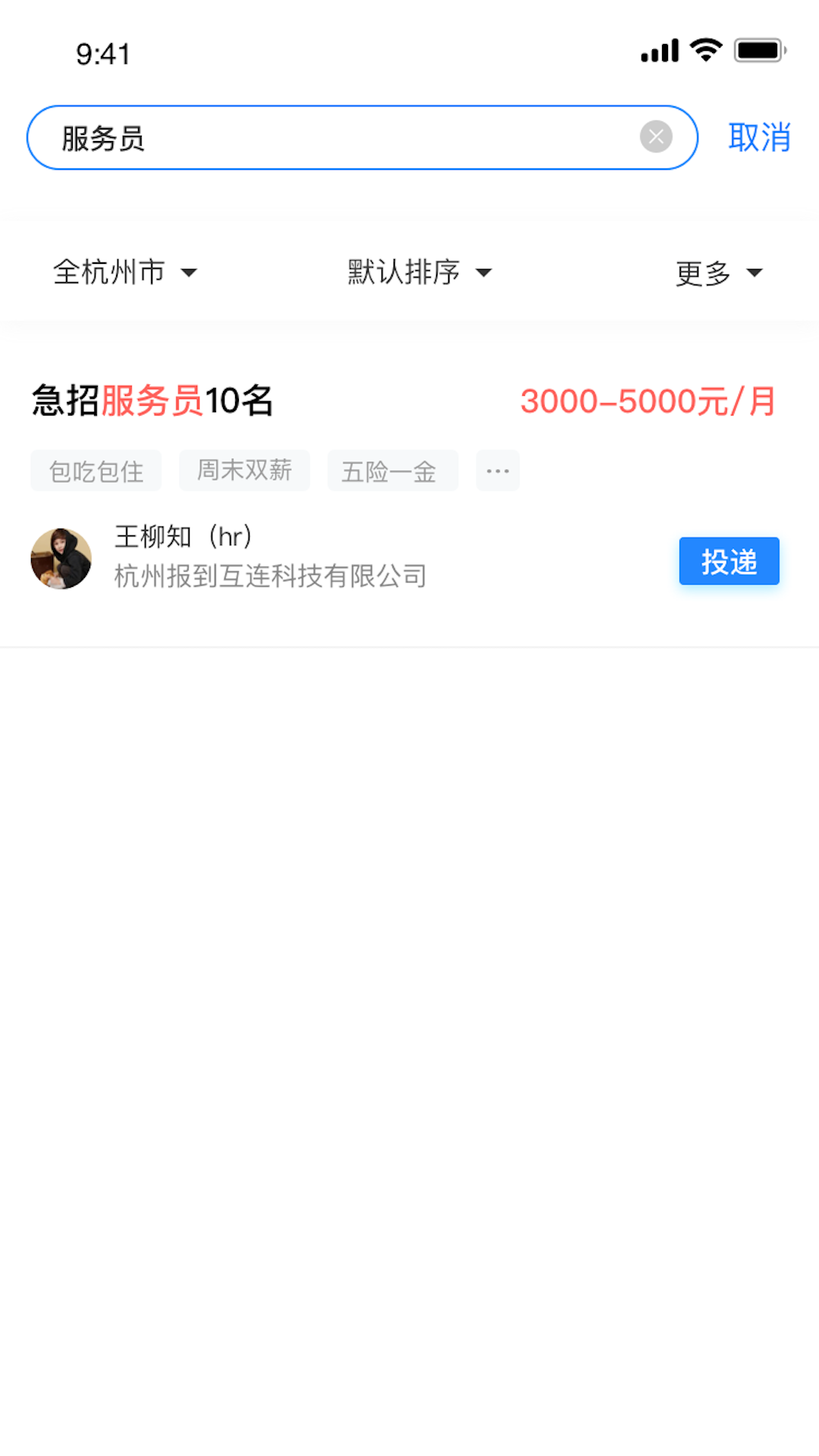Open the 急招服务员10名 job listing
The height and width of the screenshot is (1456, 819).
pyautogui.click(x=152, y=400)
